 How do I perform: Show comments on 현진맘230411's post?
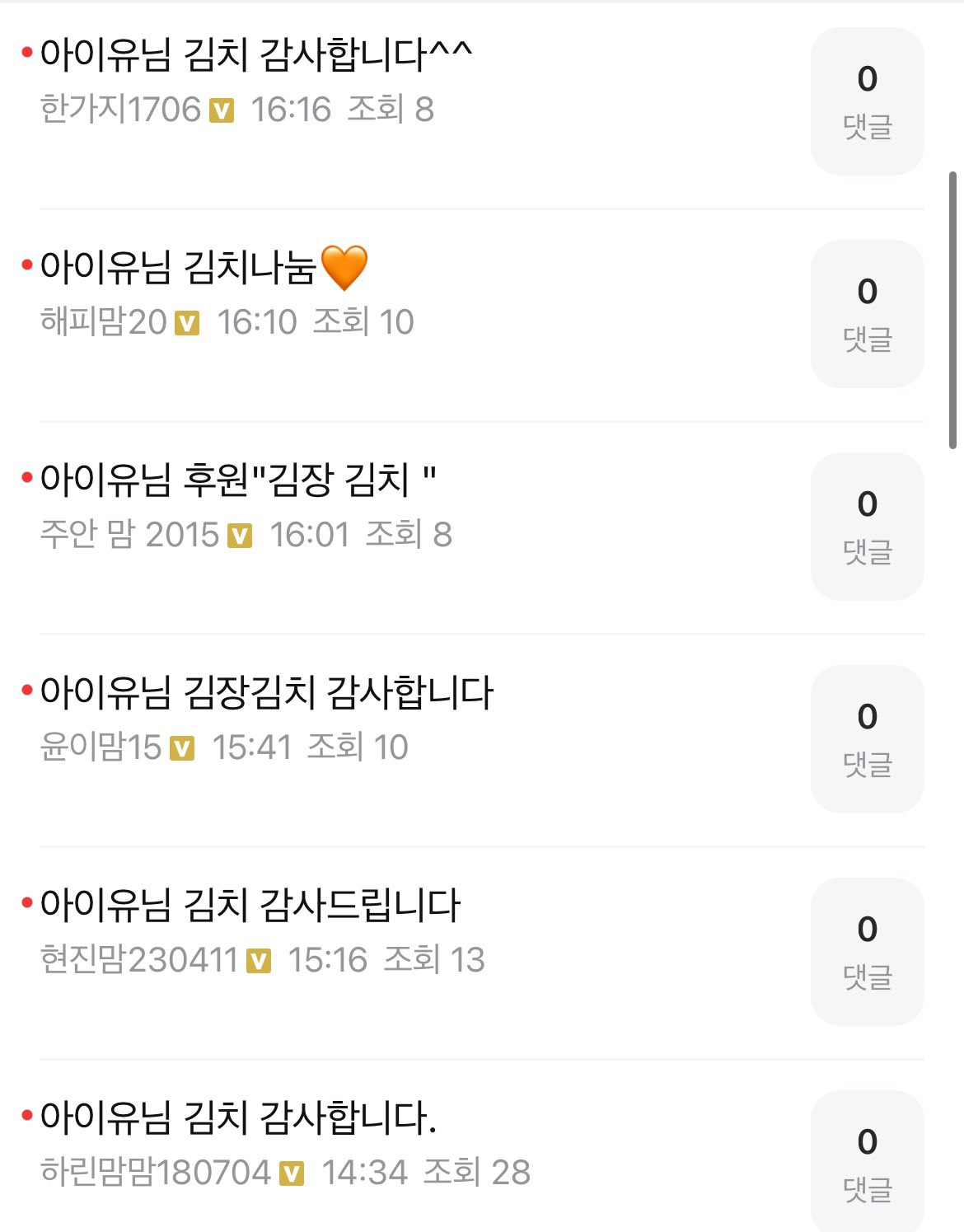[867, 952]
